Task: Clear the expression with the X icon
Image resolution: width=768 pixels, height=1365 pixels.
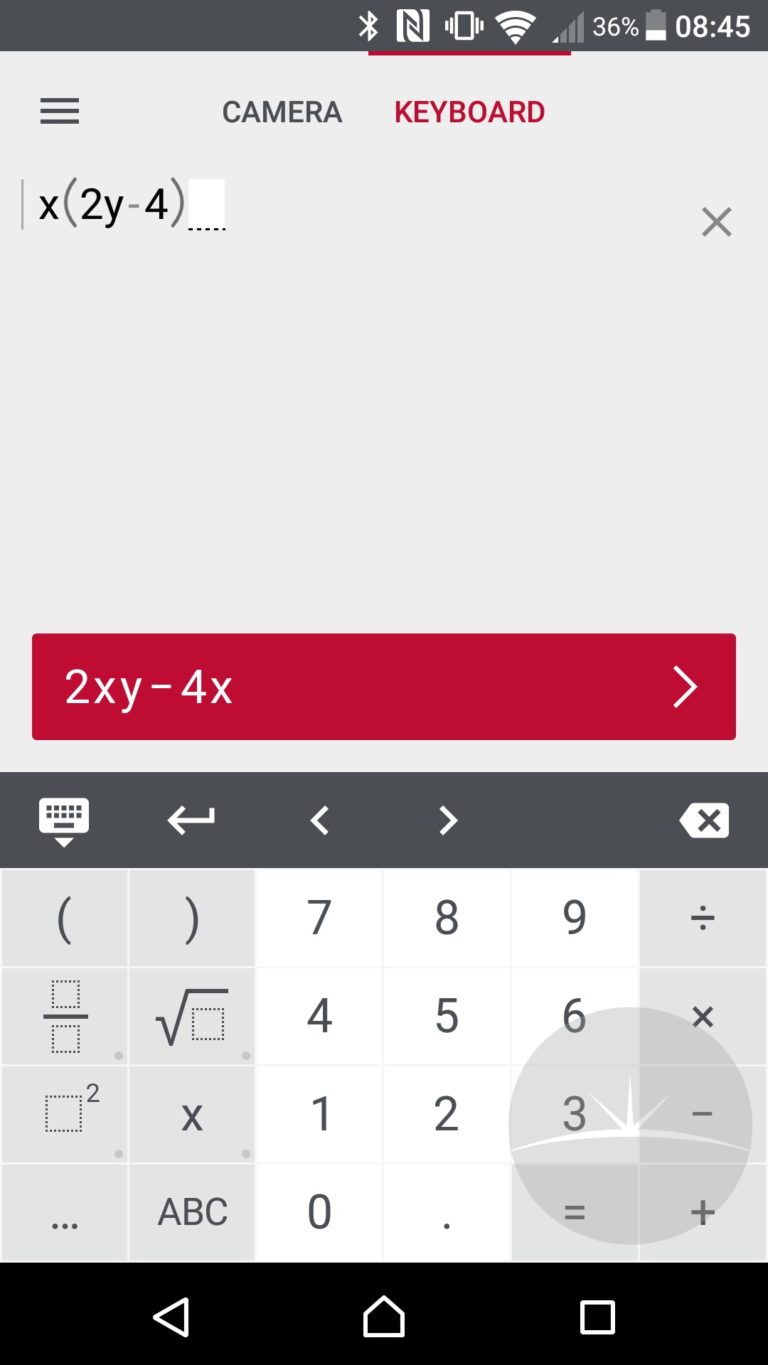Action: point(716,221)
